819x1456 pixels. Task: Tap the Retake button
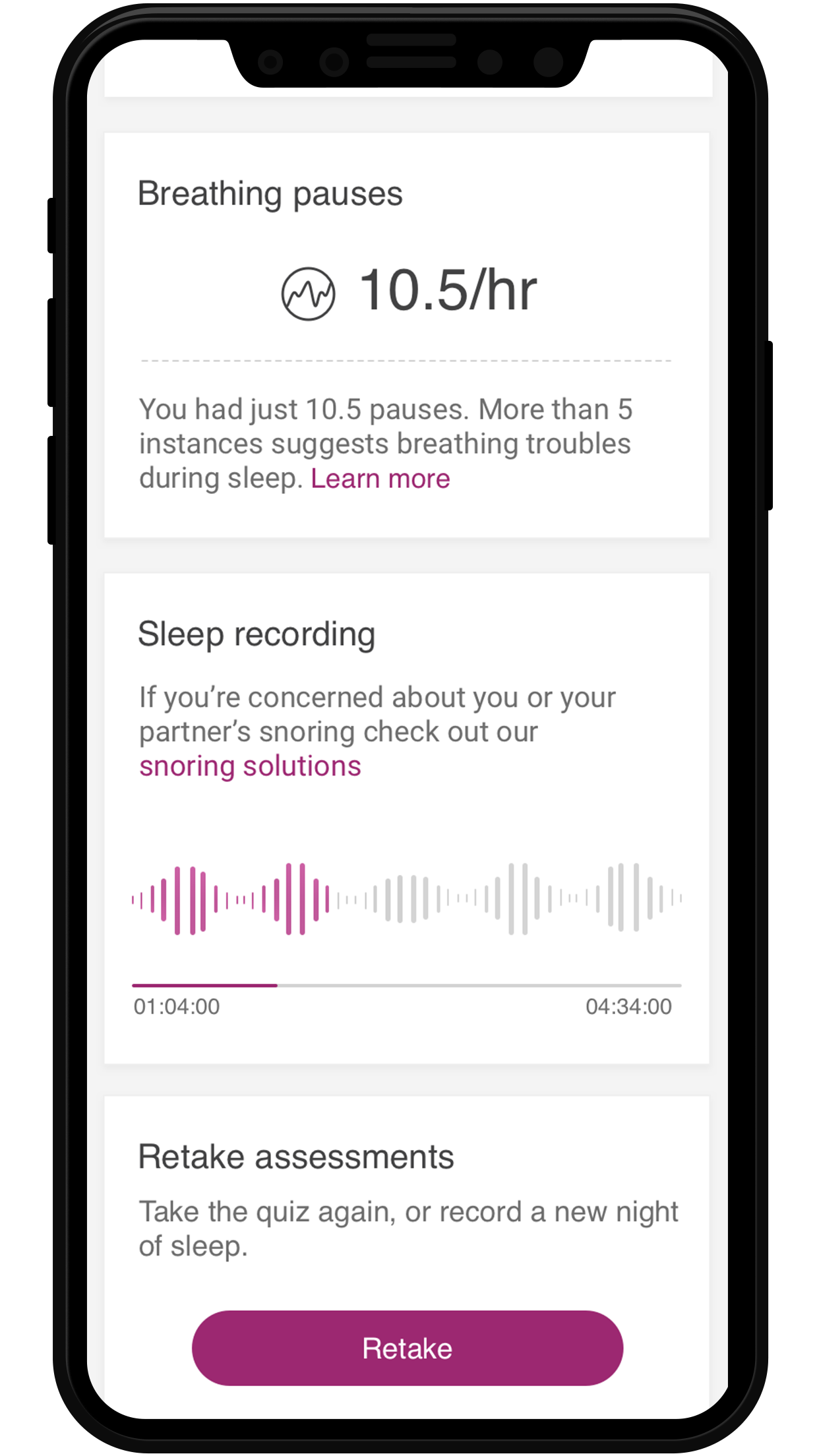click(x=407, y=1349)
